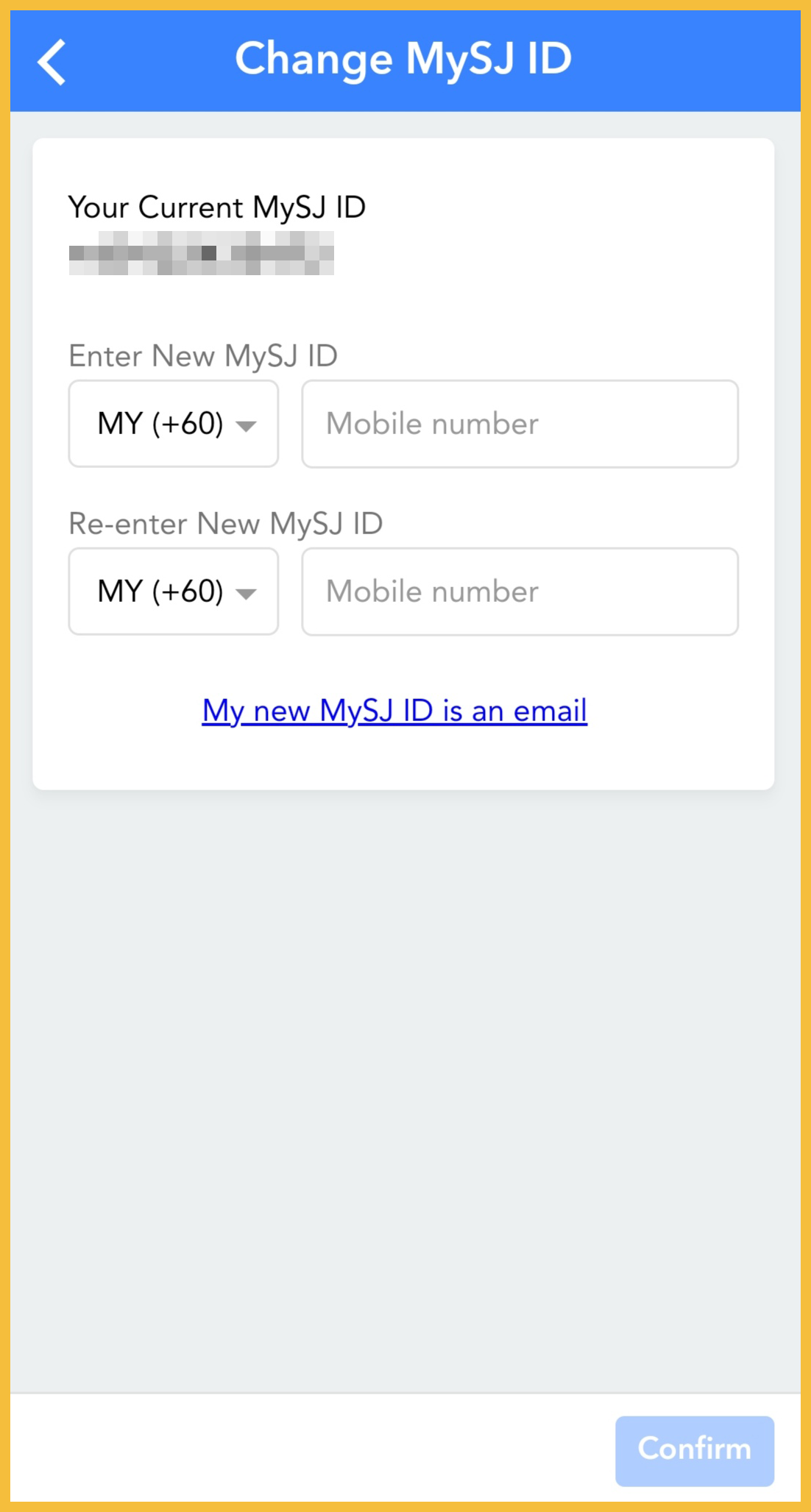811x1512 pixels.
Task: Tap the Confirm button
Action: click(694, 1450)
